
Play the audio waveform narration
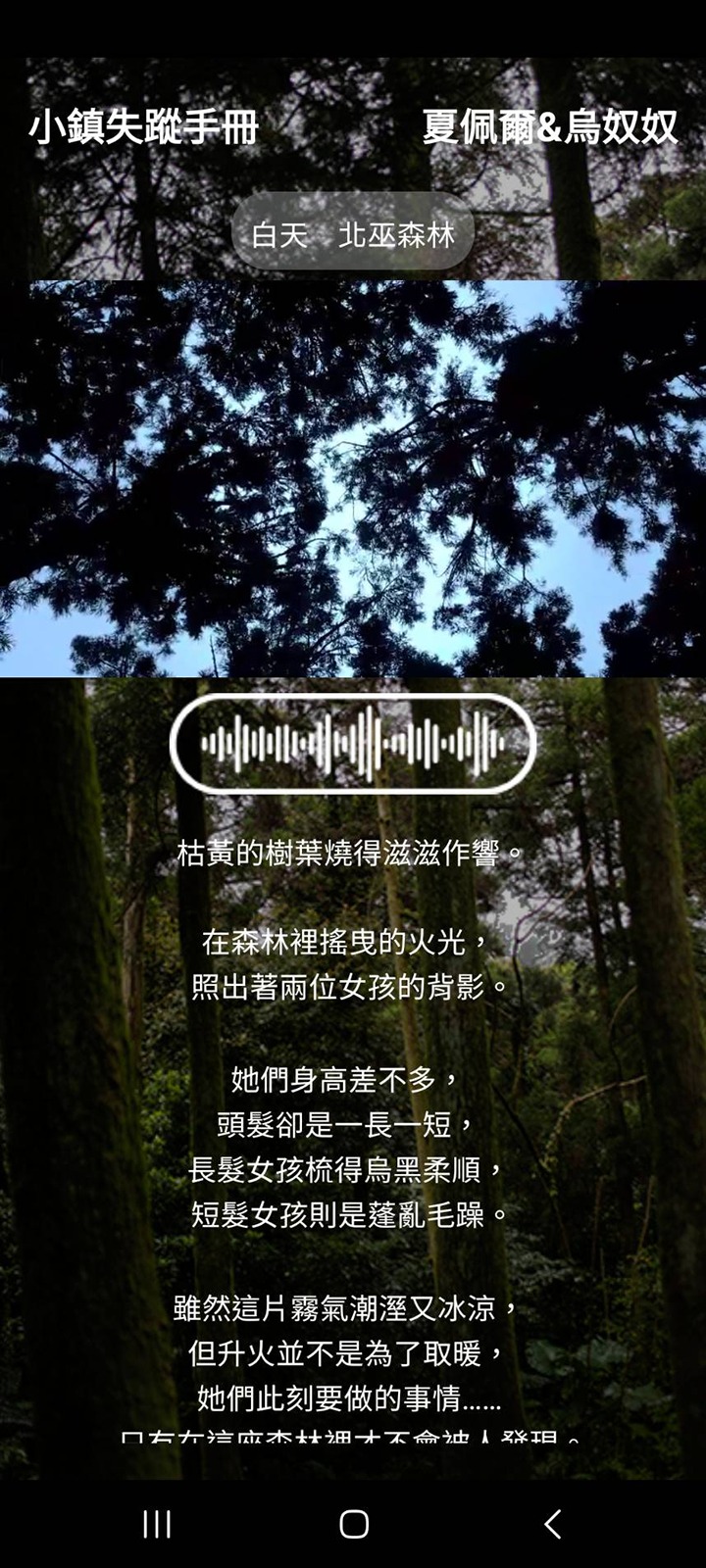[353, 744]
